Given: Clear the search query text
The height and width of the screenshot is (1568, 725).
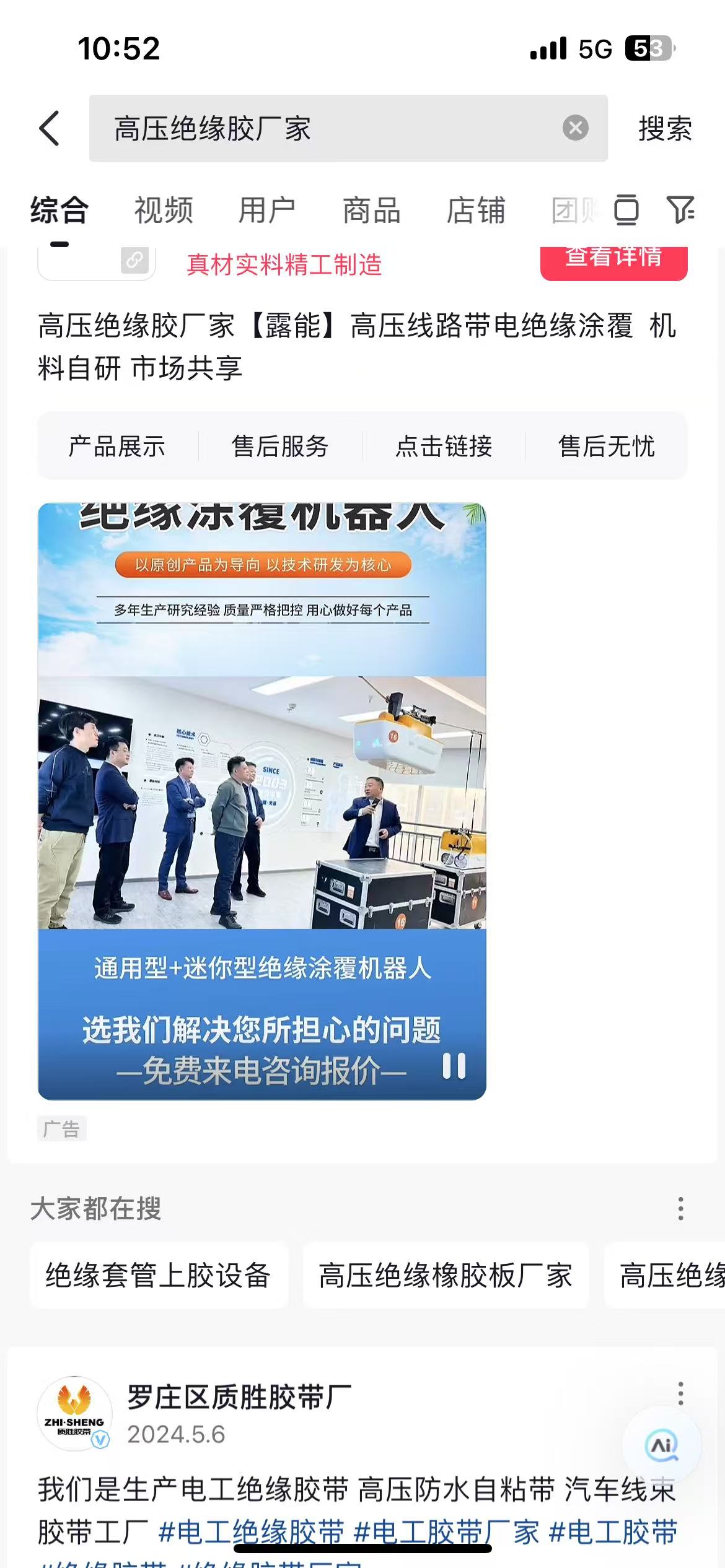Looking at the screenshot, I should coord(575,128).
